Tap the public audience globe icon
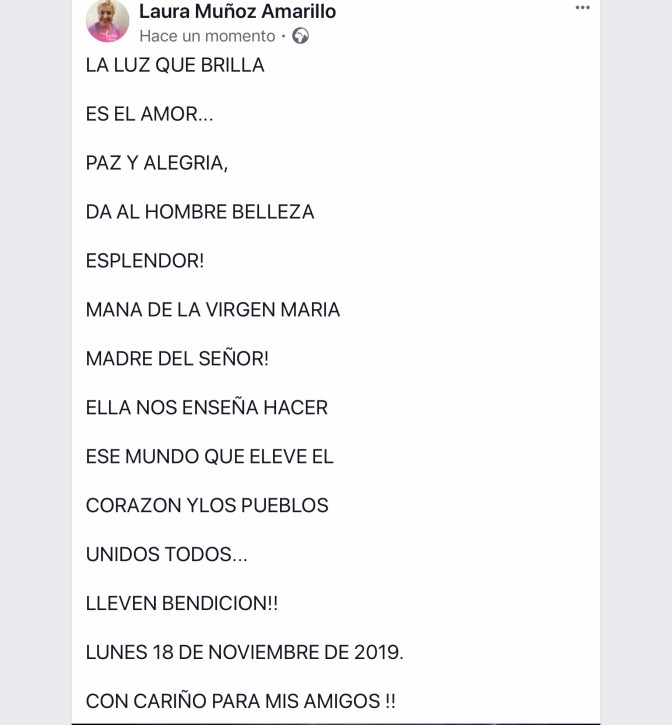 point(301,36)
